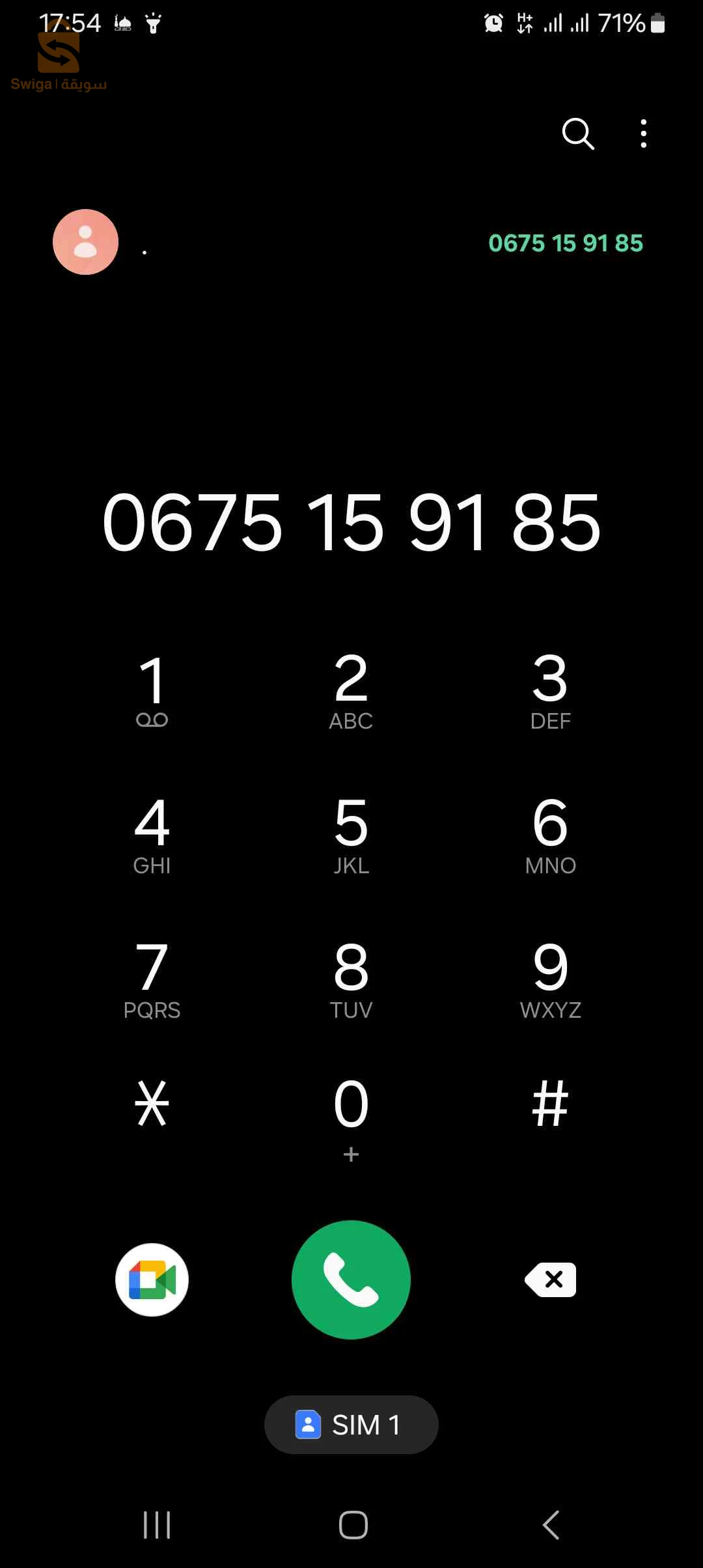The image size is (703, 1568).
Task: Dial digit 0 on the keypad
Action: point(351,1113)
